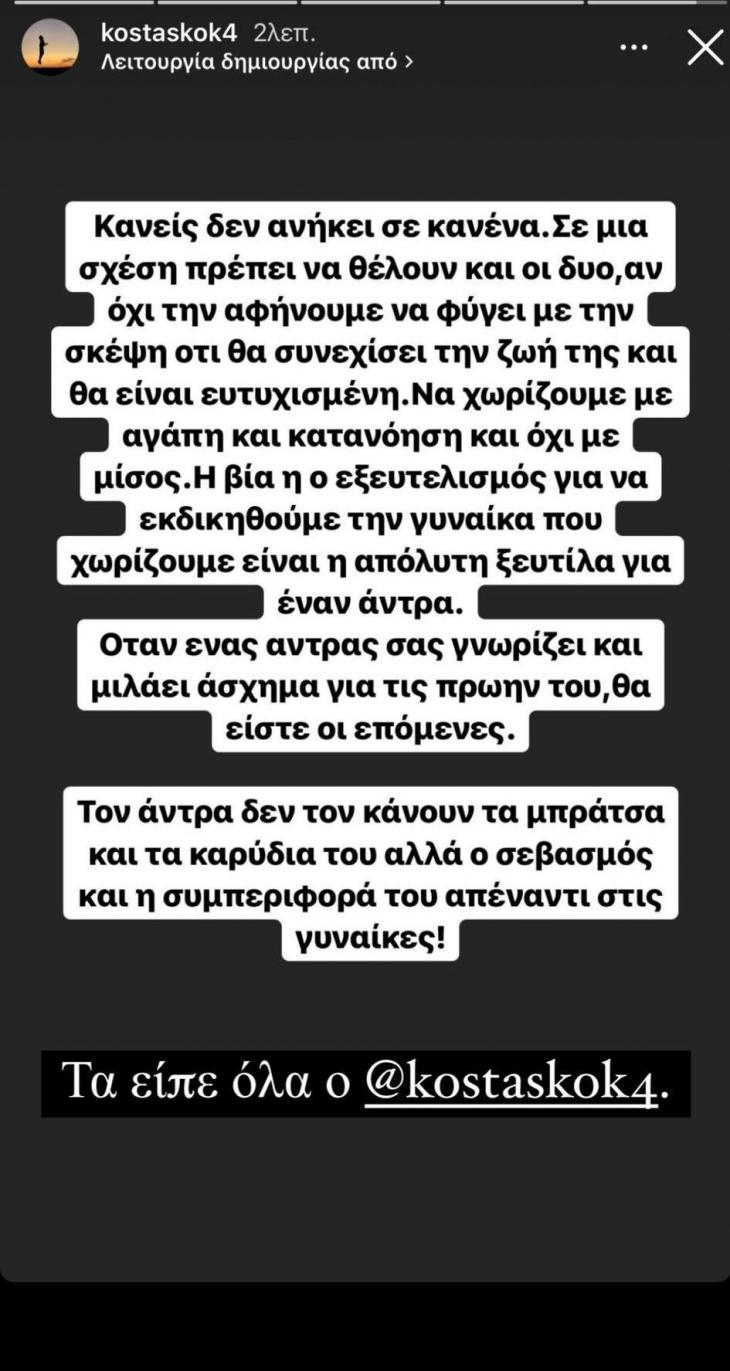Tap the kostaskok4 username at the top
Screen dimensions: 730x1371
169,32
